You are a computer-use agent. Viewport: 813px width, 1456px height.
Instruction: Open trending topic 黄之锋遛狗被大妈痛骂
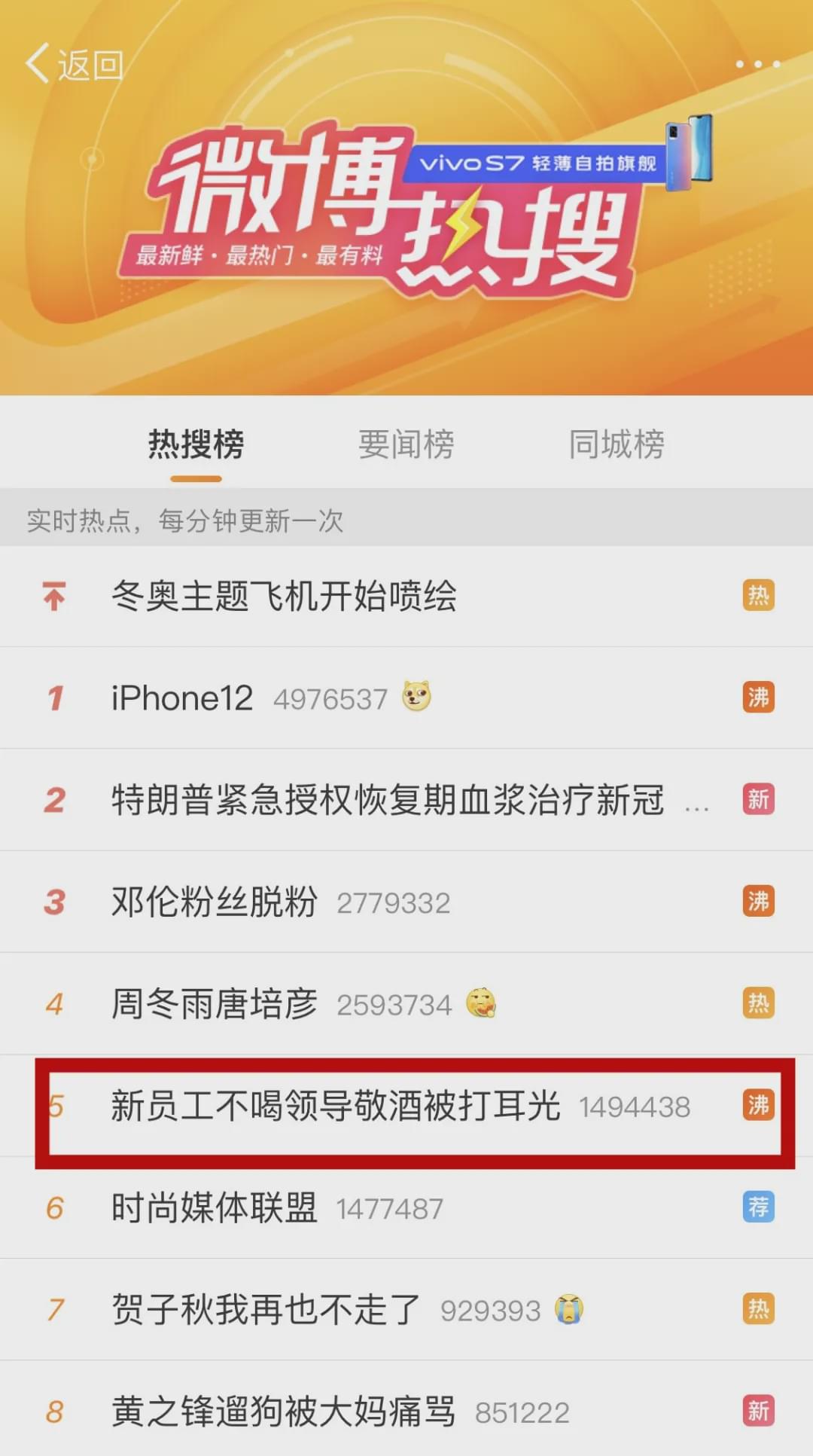click(284, 1412)
